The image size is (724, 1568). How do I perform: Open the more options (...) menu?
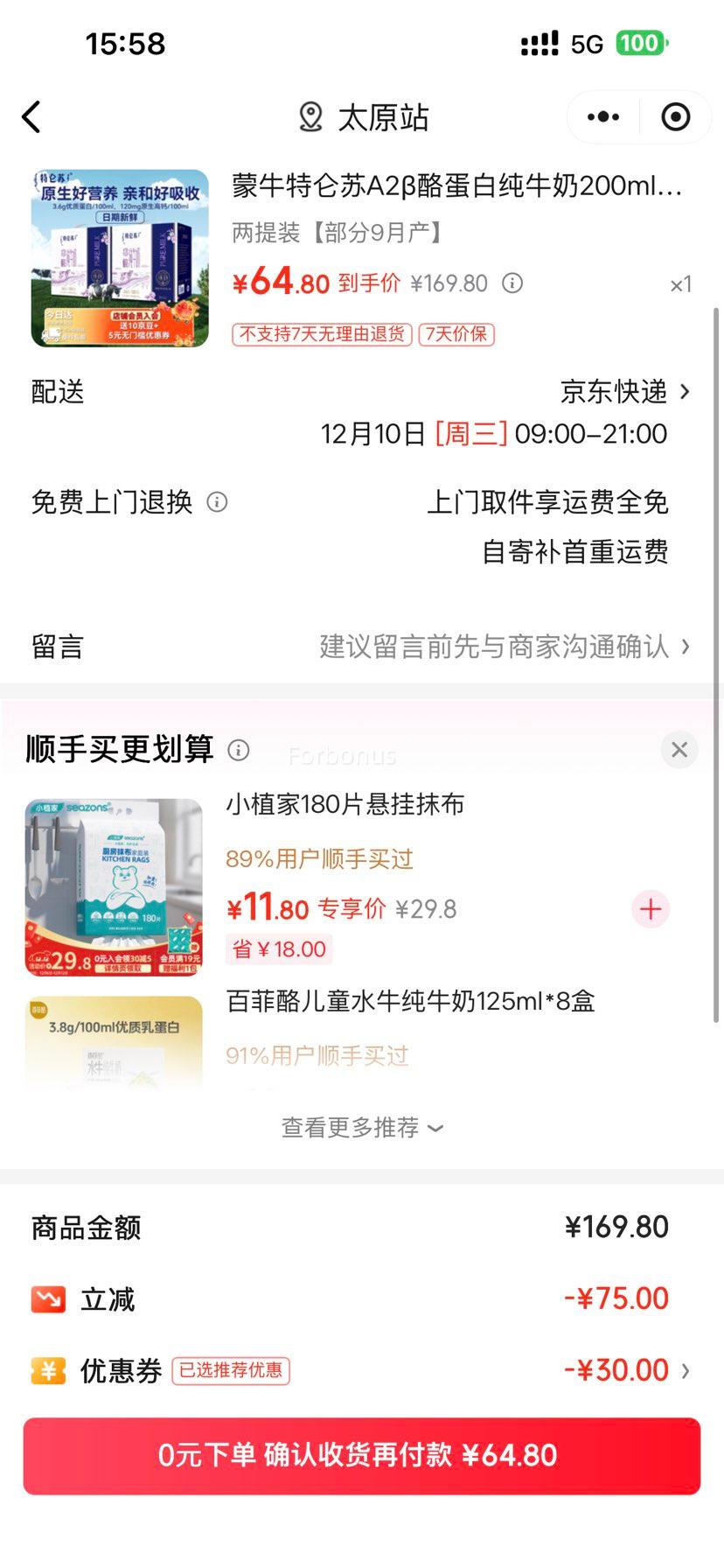(601, 116)
